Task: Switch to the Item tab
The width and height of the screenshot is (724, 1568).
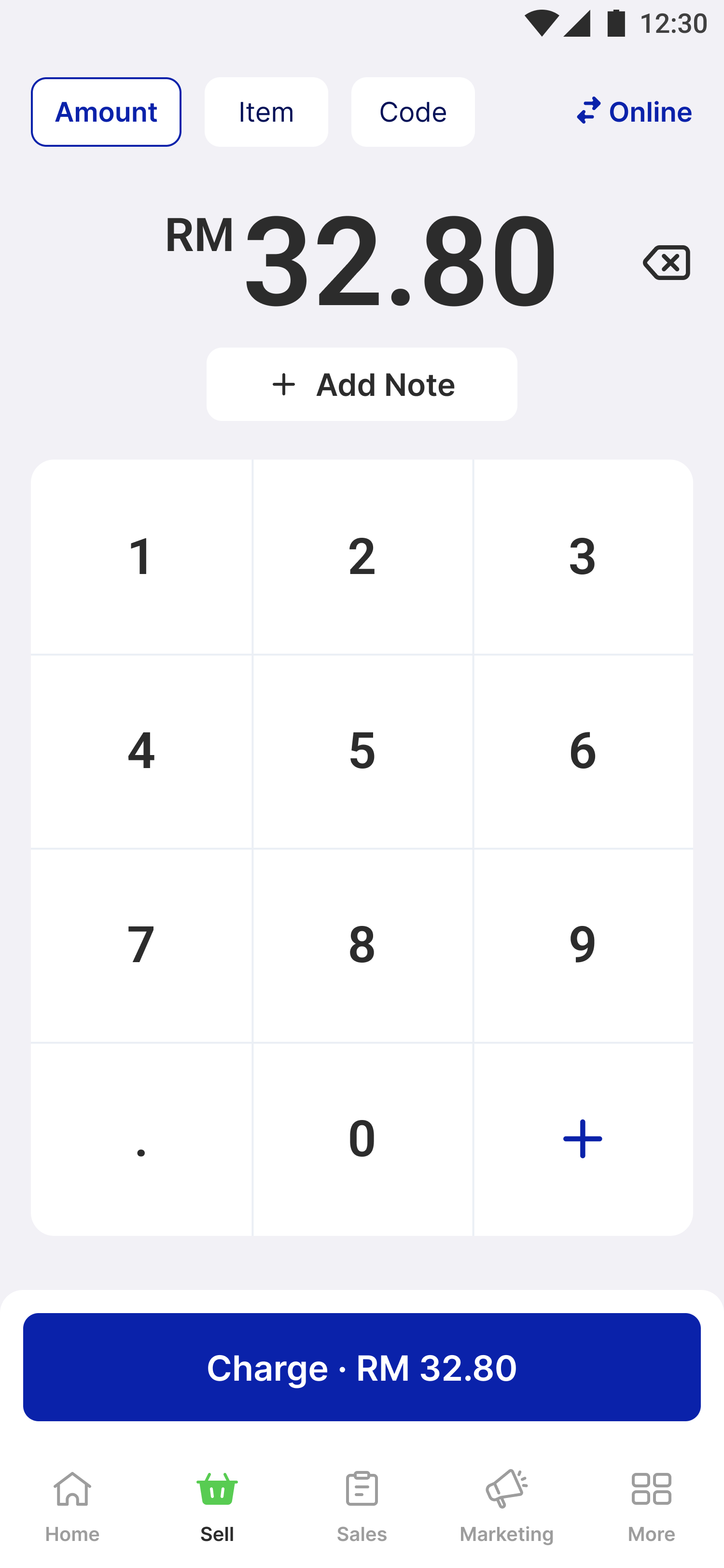Action: coord(266,112)
